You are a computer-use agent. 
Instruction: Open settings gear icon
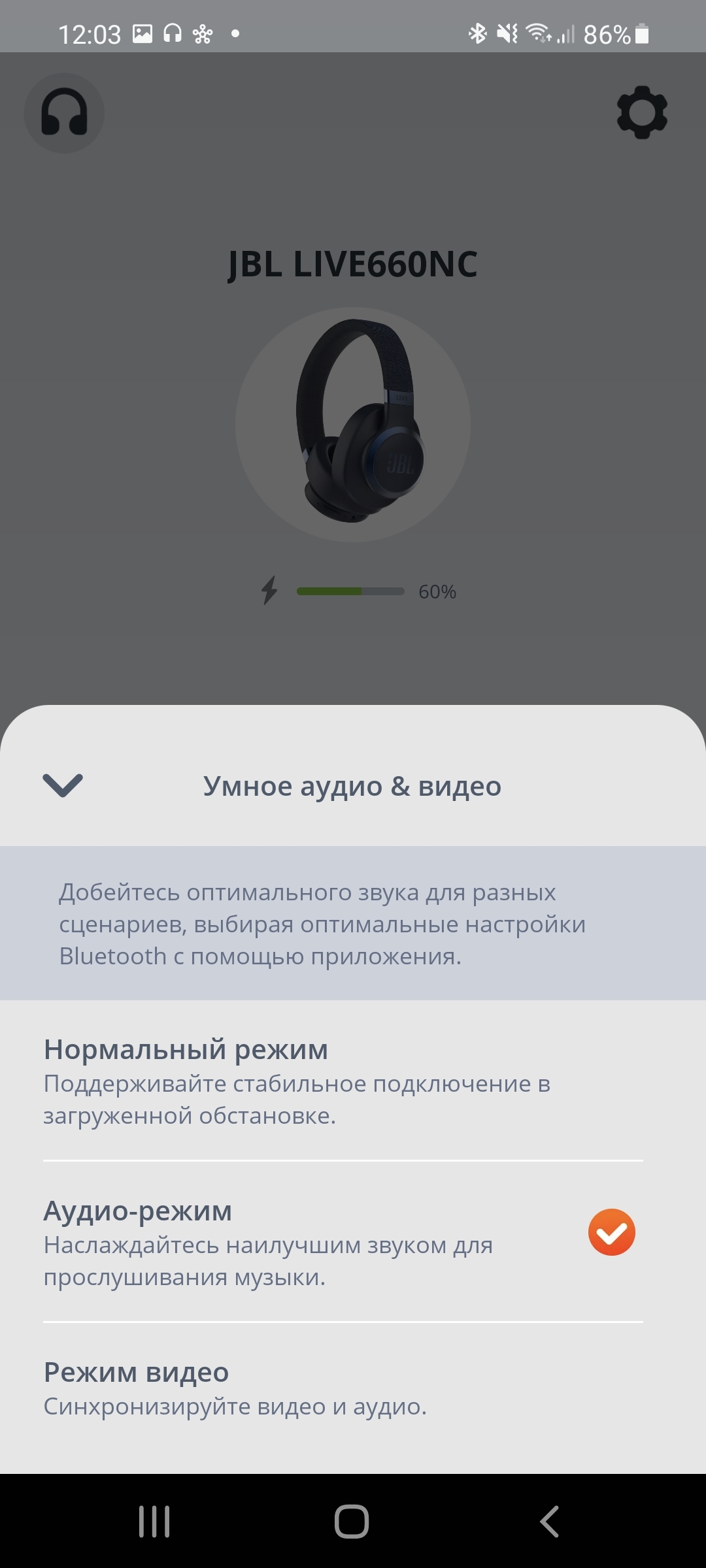click(x=642, y=112)
